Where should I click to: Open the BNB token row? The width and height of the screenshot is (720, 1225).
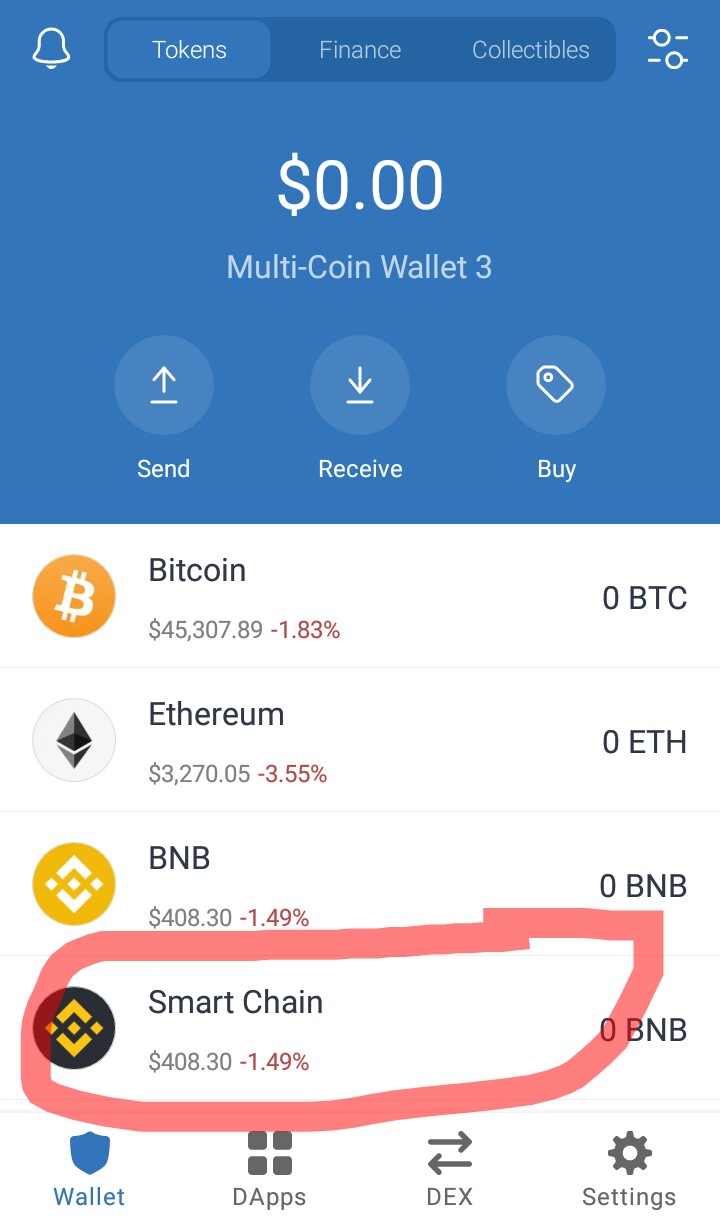pyautogui.click(x=360, y=884)
